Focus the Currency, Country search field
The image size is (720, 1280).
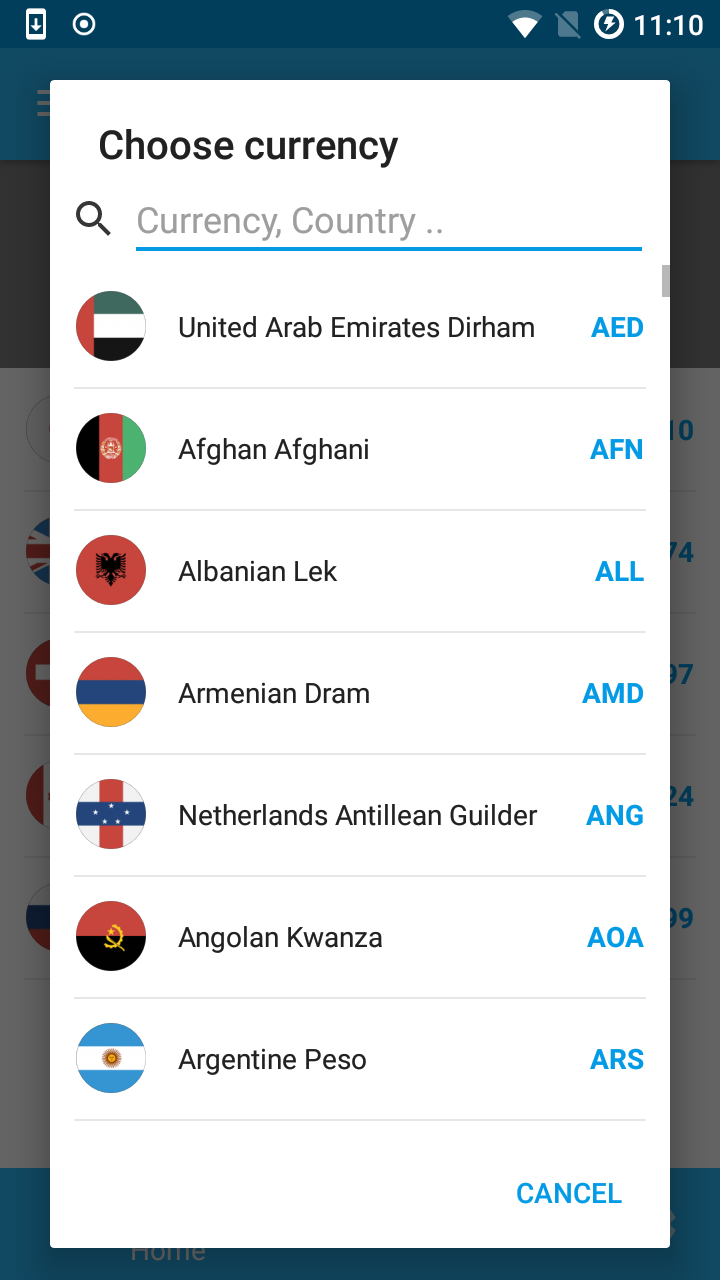click(388, 221)
